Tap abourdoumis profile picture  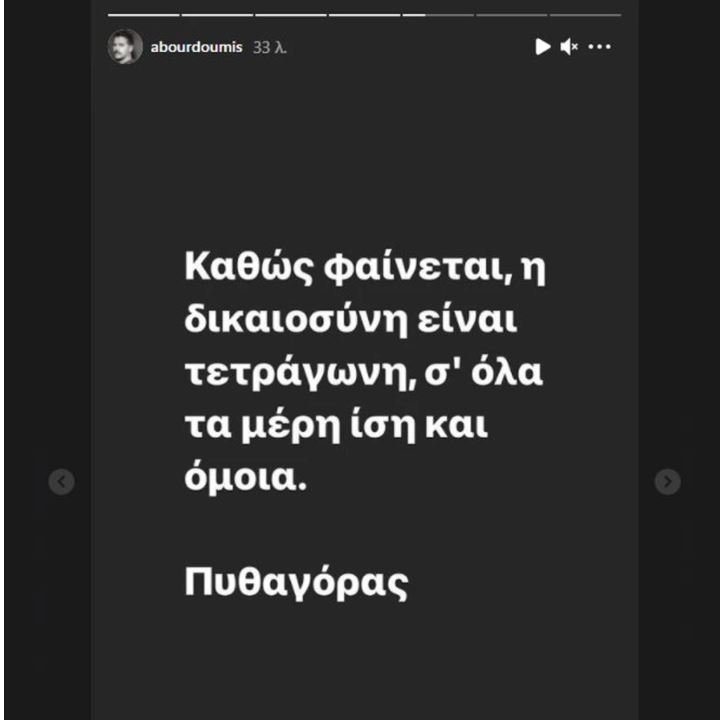pos(125,46)
